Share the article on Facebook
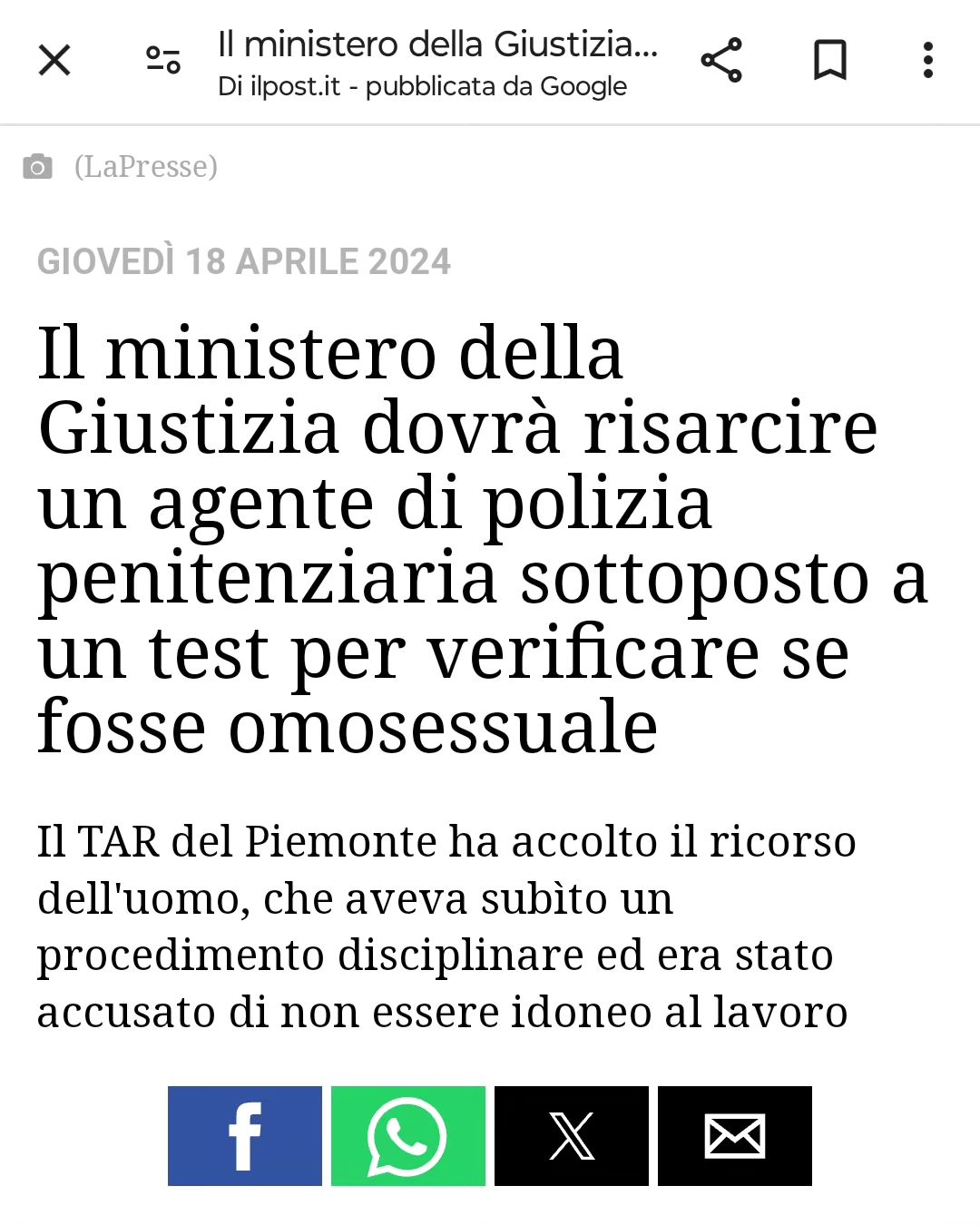980x1225 pixels. click(x=245, y=1135)
